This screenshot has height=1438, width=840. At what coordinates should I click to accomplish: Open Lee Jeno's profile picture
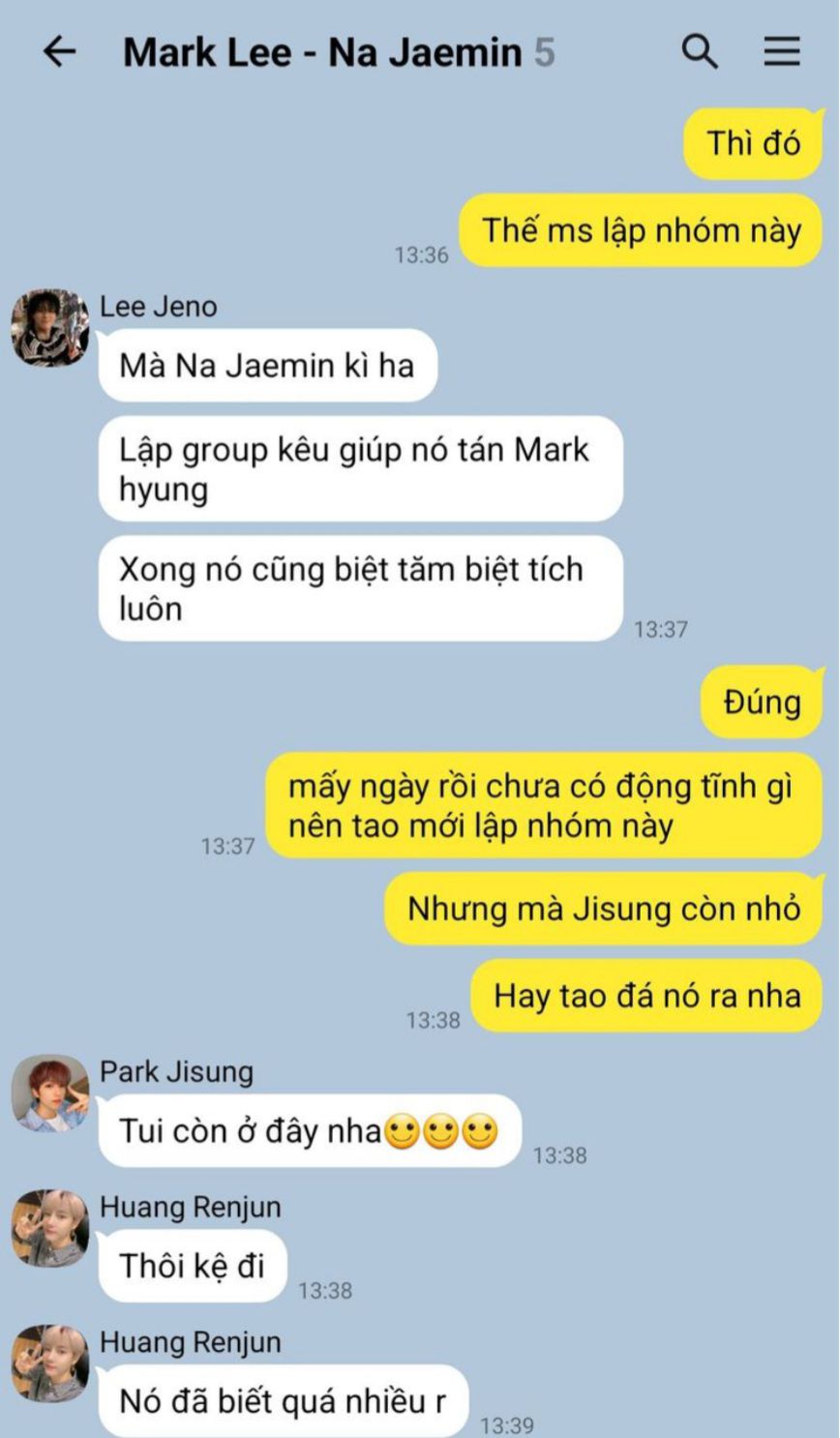click(50, 327)
